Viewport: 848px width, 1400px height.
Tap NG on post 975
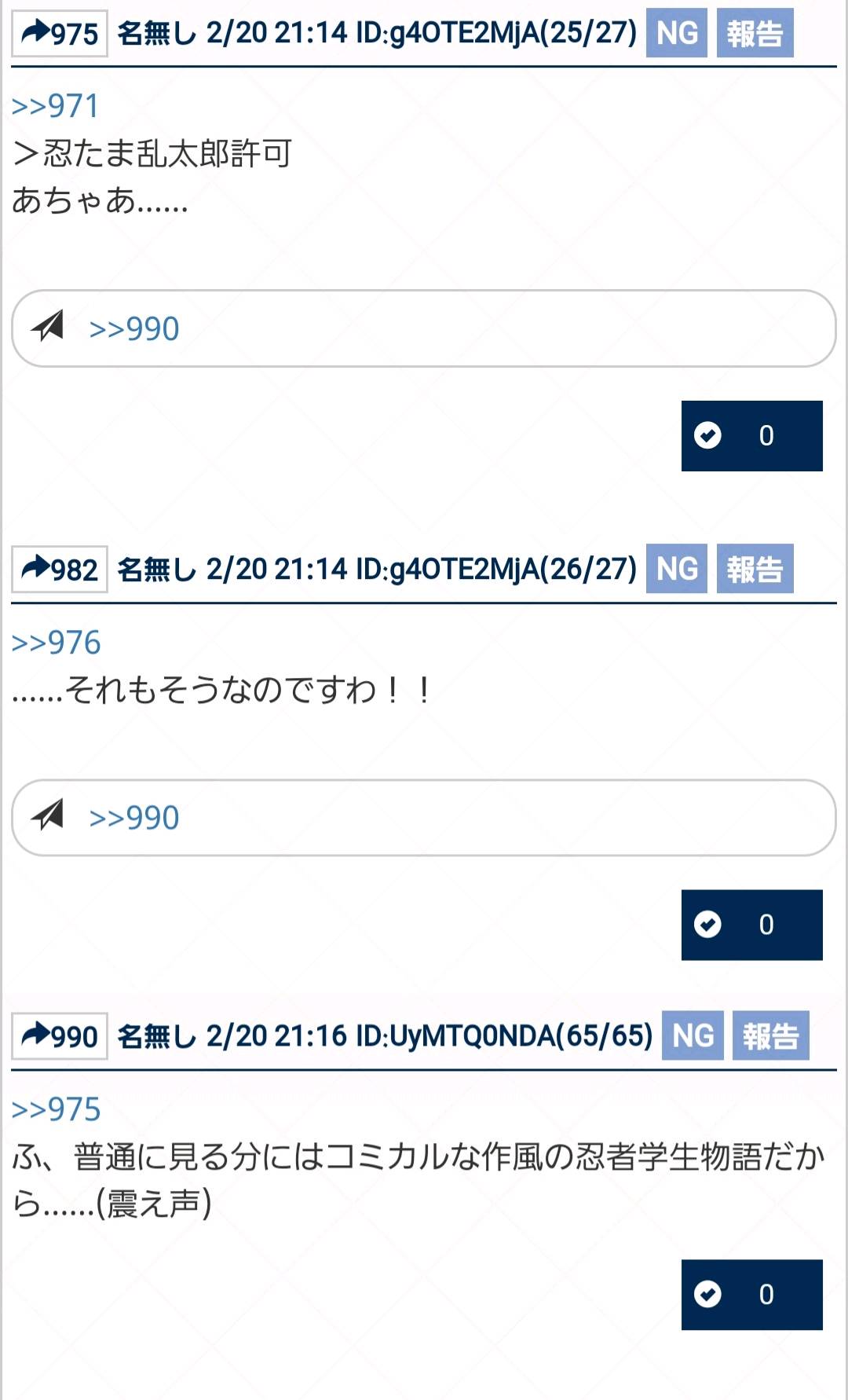[x=676, y=34]
